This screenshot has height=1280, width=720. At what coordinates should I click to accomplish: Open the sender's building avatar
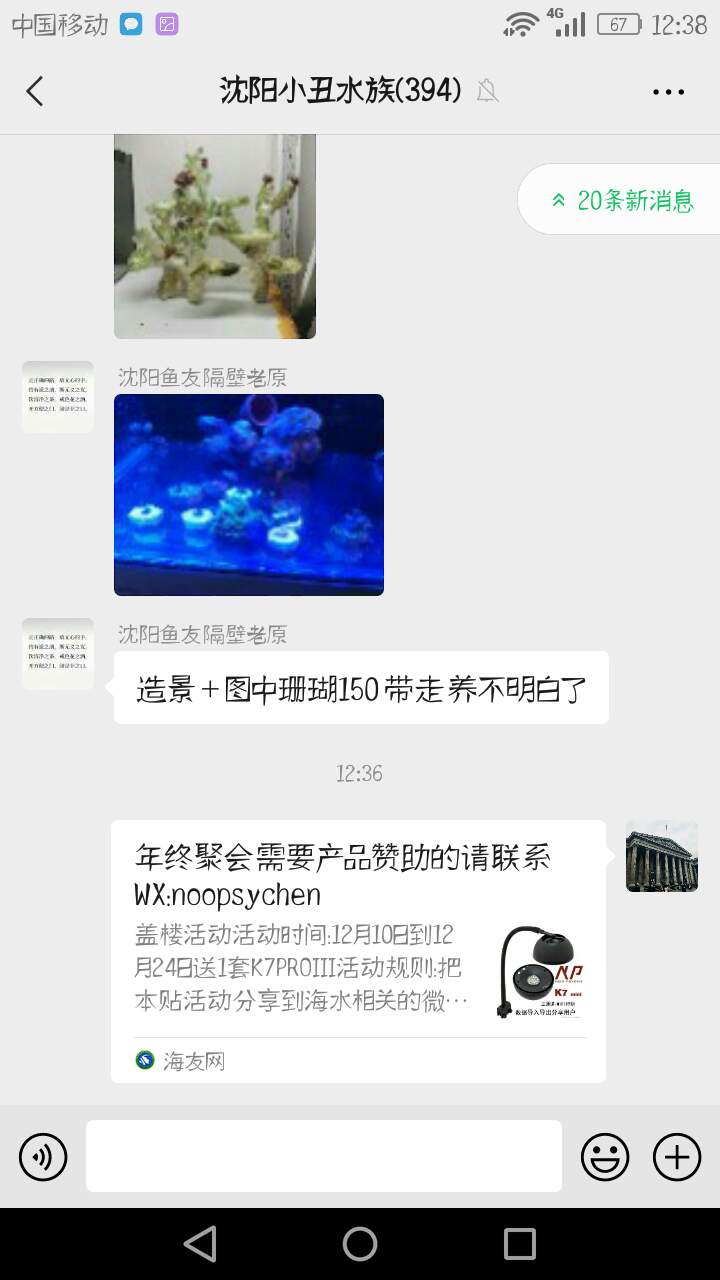(x=661, y=856)
